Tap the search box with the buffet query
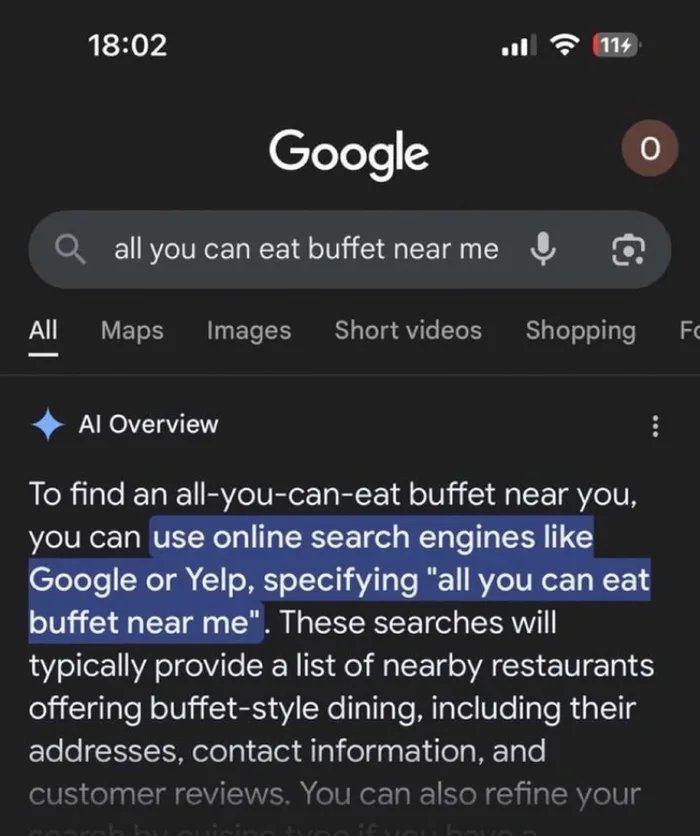 tap(305, 250)
